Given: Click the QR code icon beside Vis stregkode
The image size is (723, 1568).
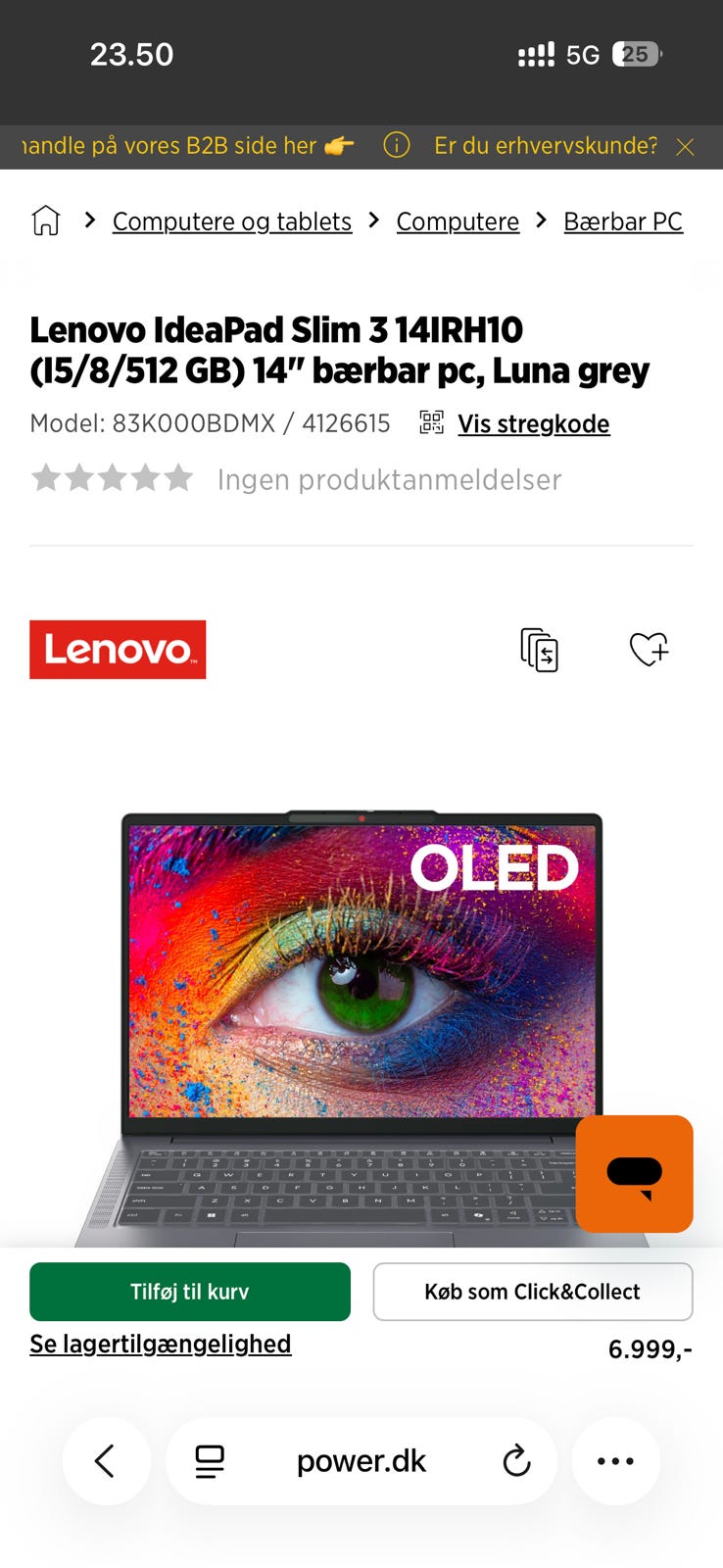Looking at the screenshot, I should pyautogui.click(x=431, y=422).
